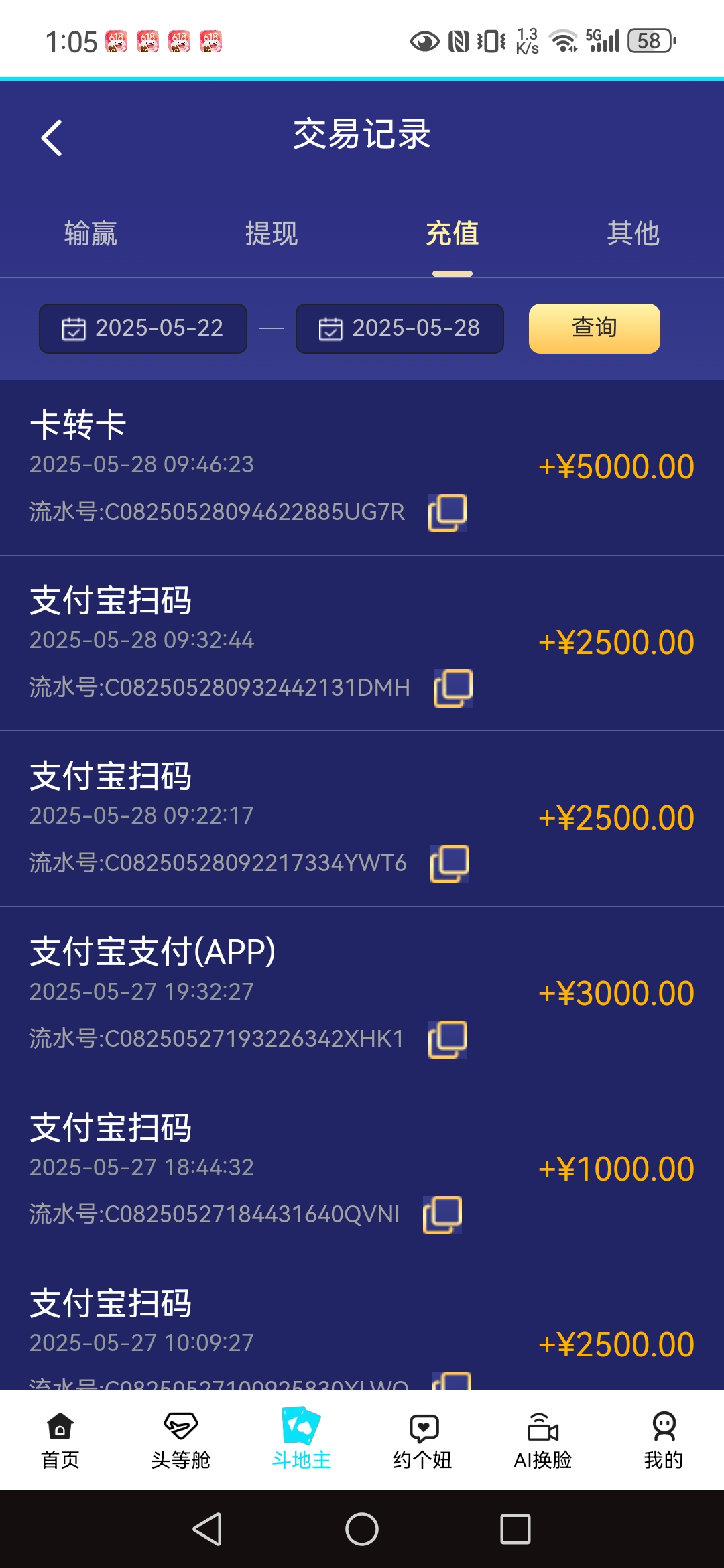
Task: Tap the system home button
Action: pyautogui.click(x=362, y=1529)
